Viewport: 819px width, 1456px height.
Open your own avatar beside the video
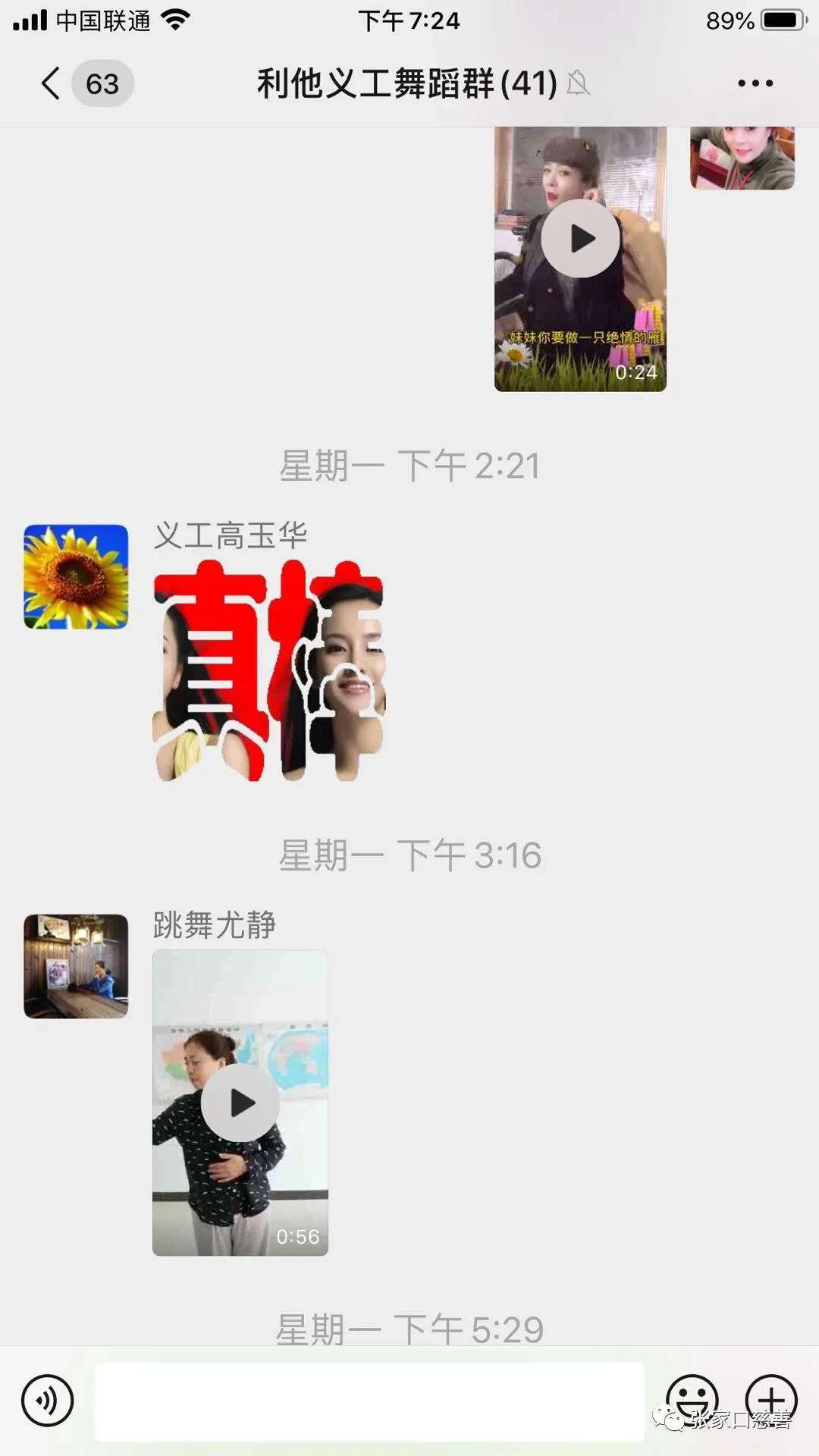[x=742, y=158]
